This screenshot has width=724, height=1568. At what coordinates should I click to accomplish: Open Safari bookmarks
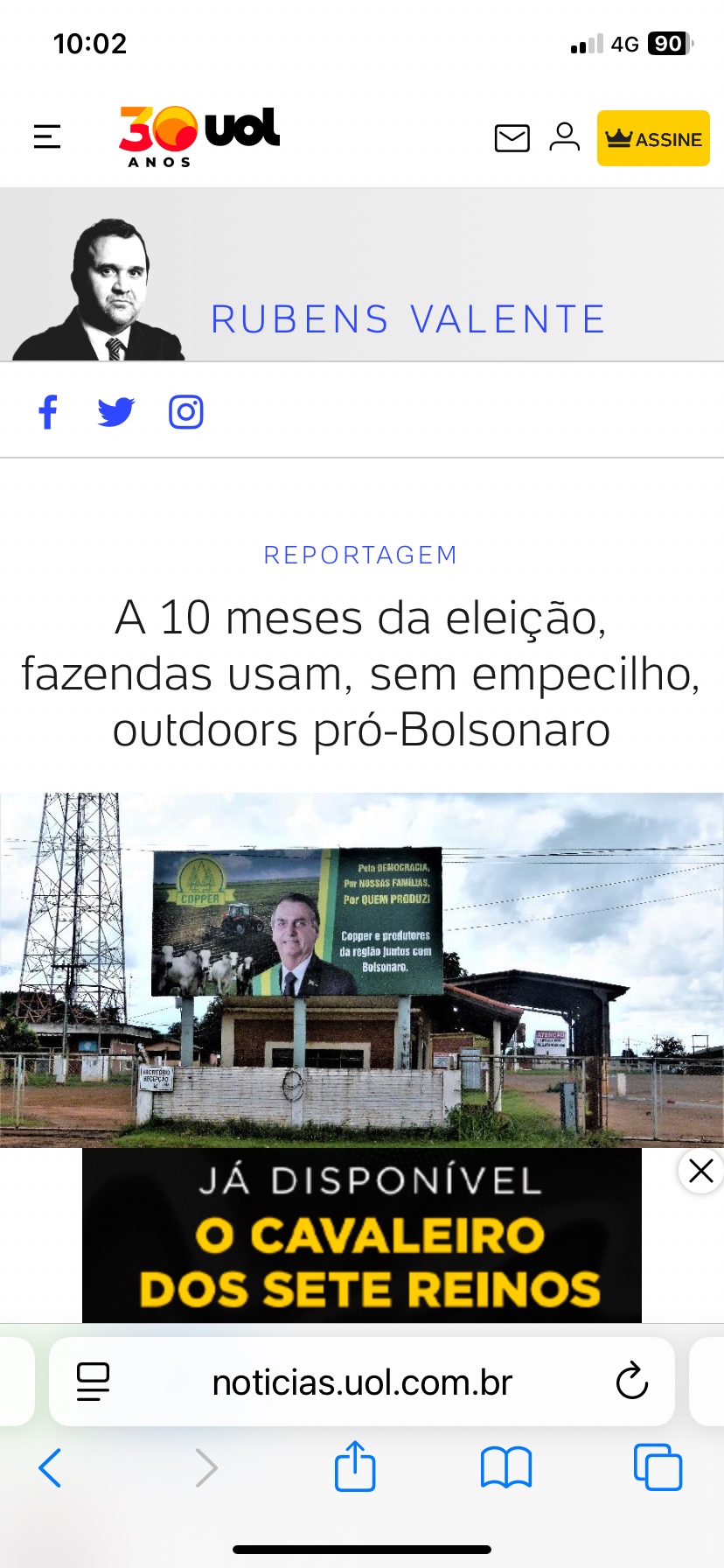click(x=505, y=1467)
